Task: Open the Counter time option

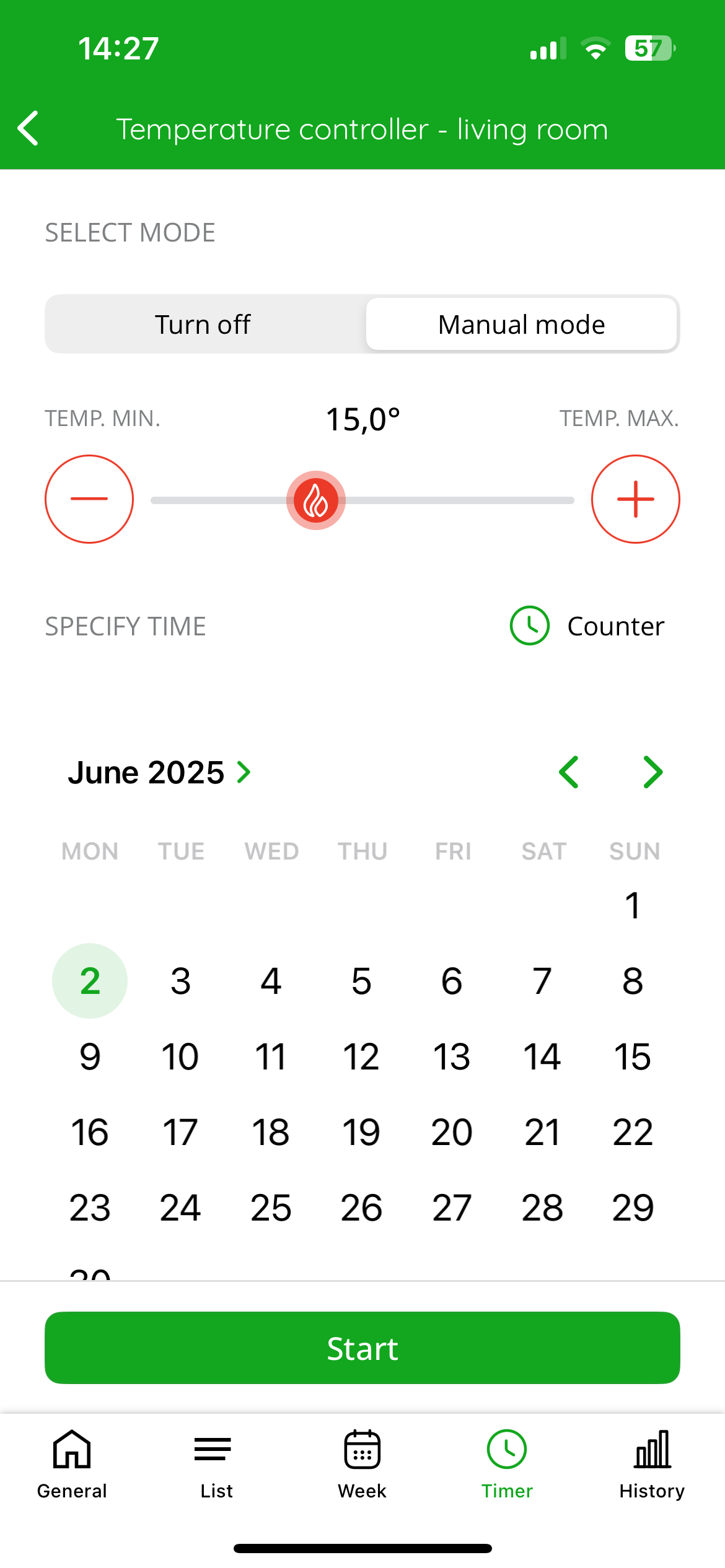Action: (x=587, y=626)
